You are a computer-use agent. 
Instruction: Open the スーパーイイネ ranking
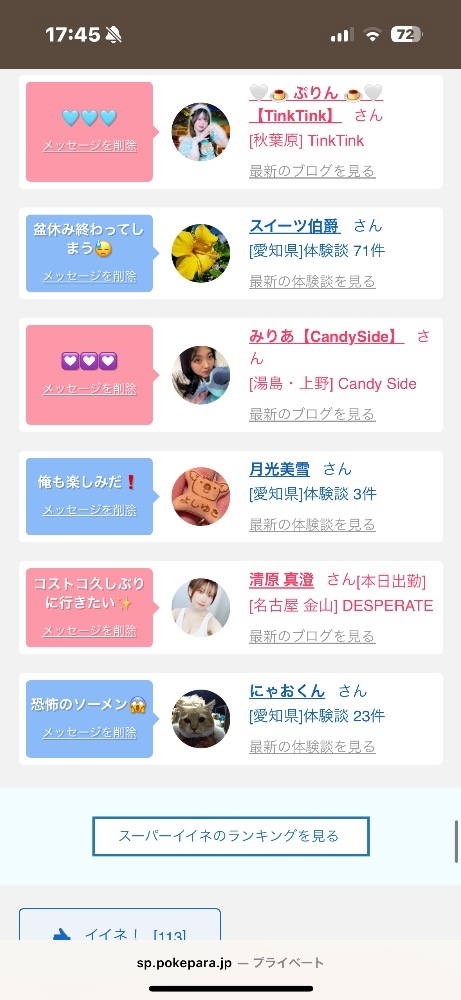point(231,836)
